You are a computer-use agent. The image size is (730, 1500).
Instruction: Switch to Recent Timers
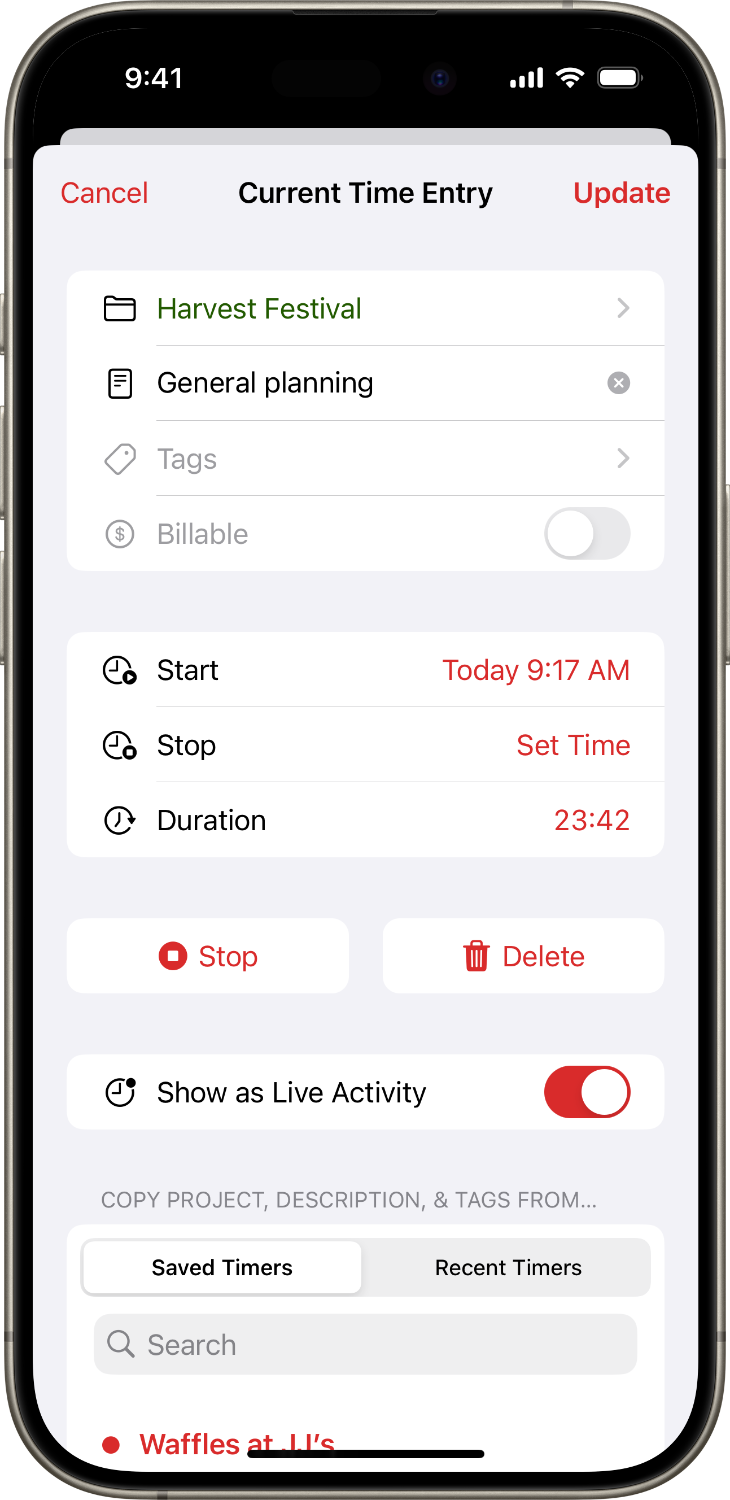pos(508,1267)
